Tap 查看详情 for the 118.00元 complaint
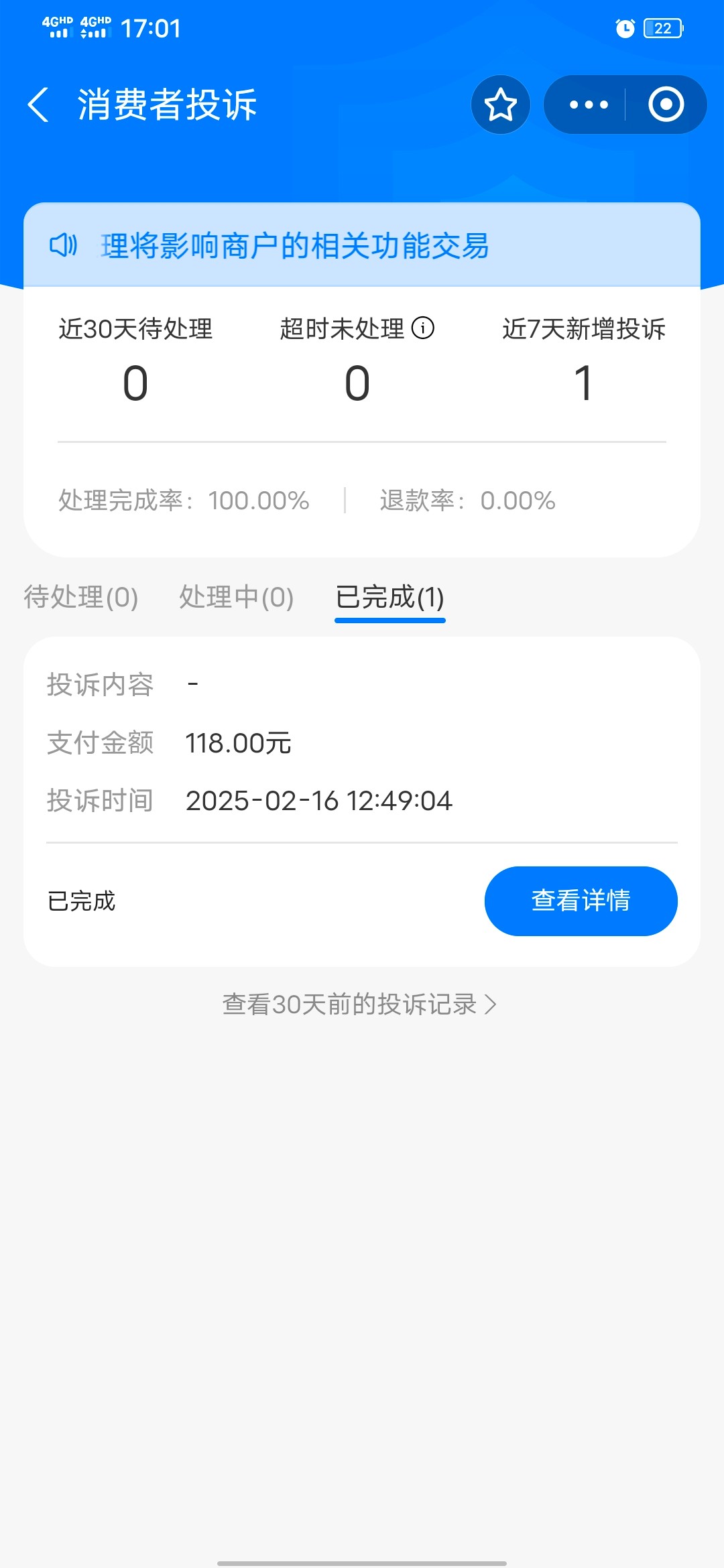 tap(581, 901)
